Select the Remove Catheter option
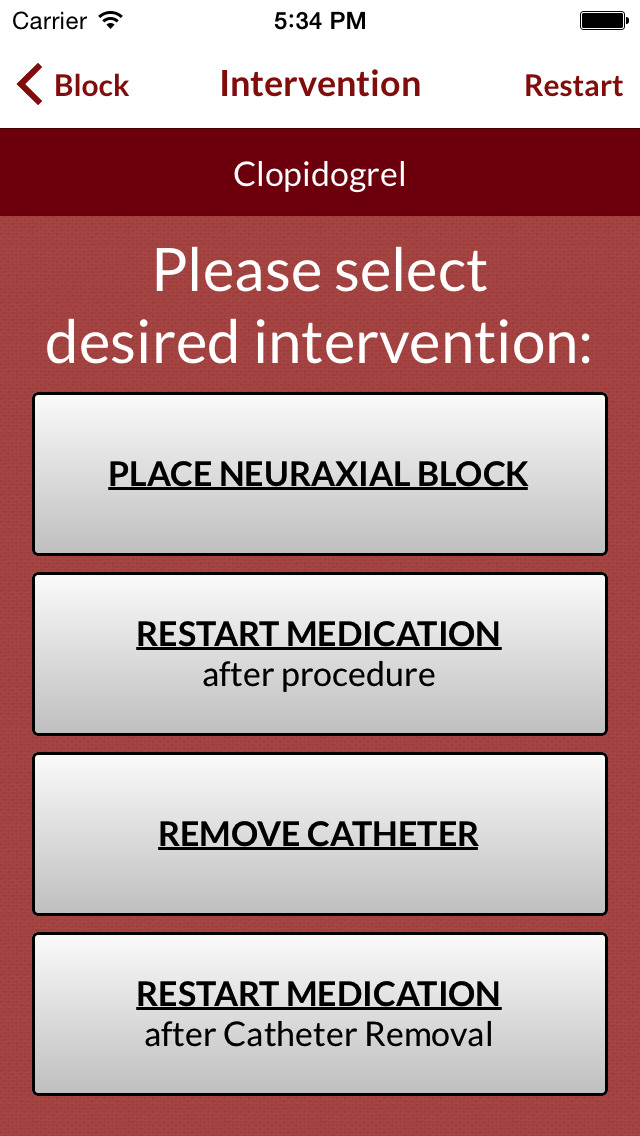Screen dimensions: 640x1136 click(320, 834)
